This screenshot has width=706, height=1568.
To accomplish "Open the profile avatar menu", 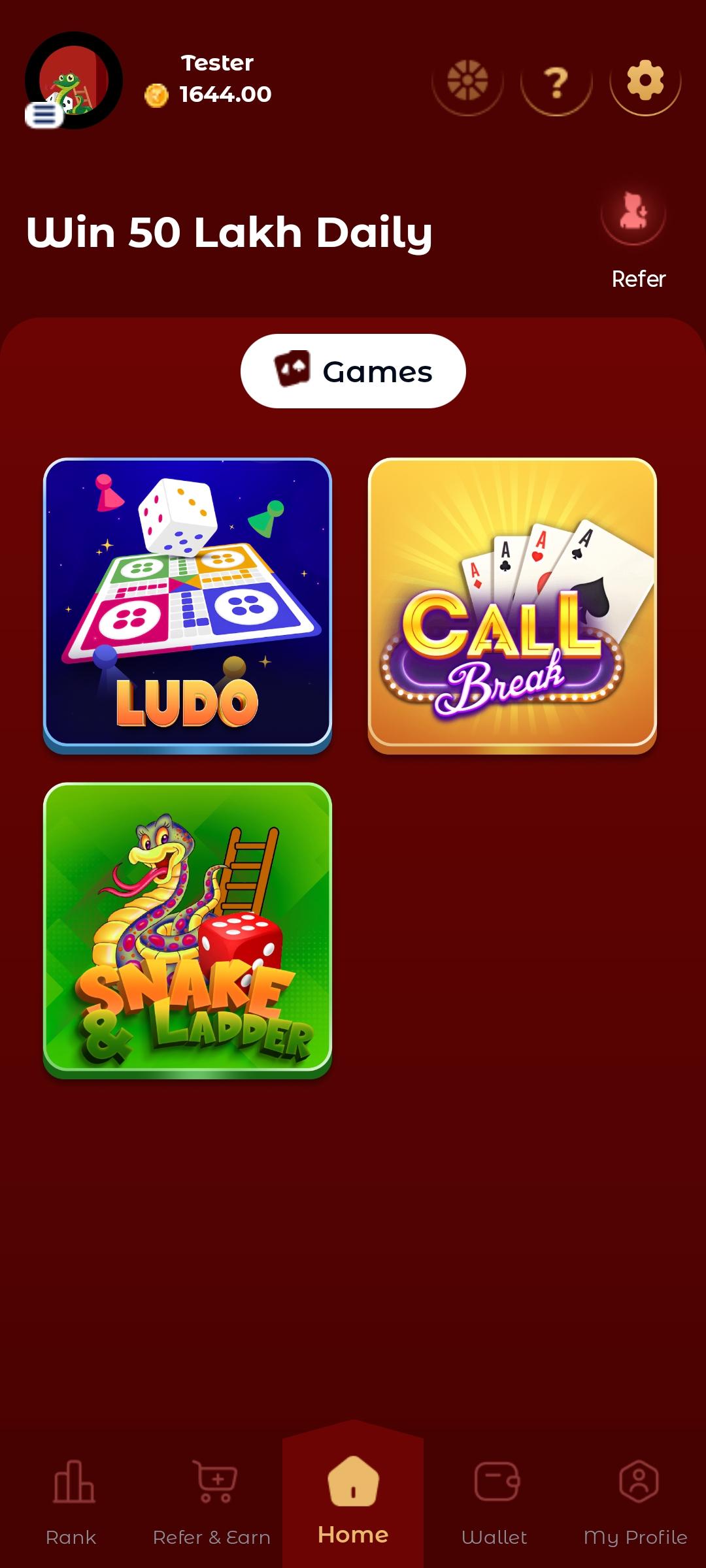I will [x=73, y=80].
